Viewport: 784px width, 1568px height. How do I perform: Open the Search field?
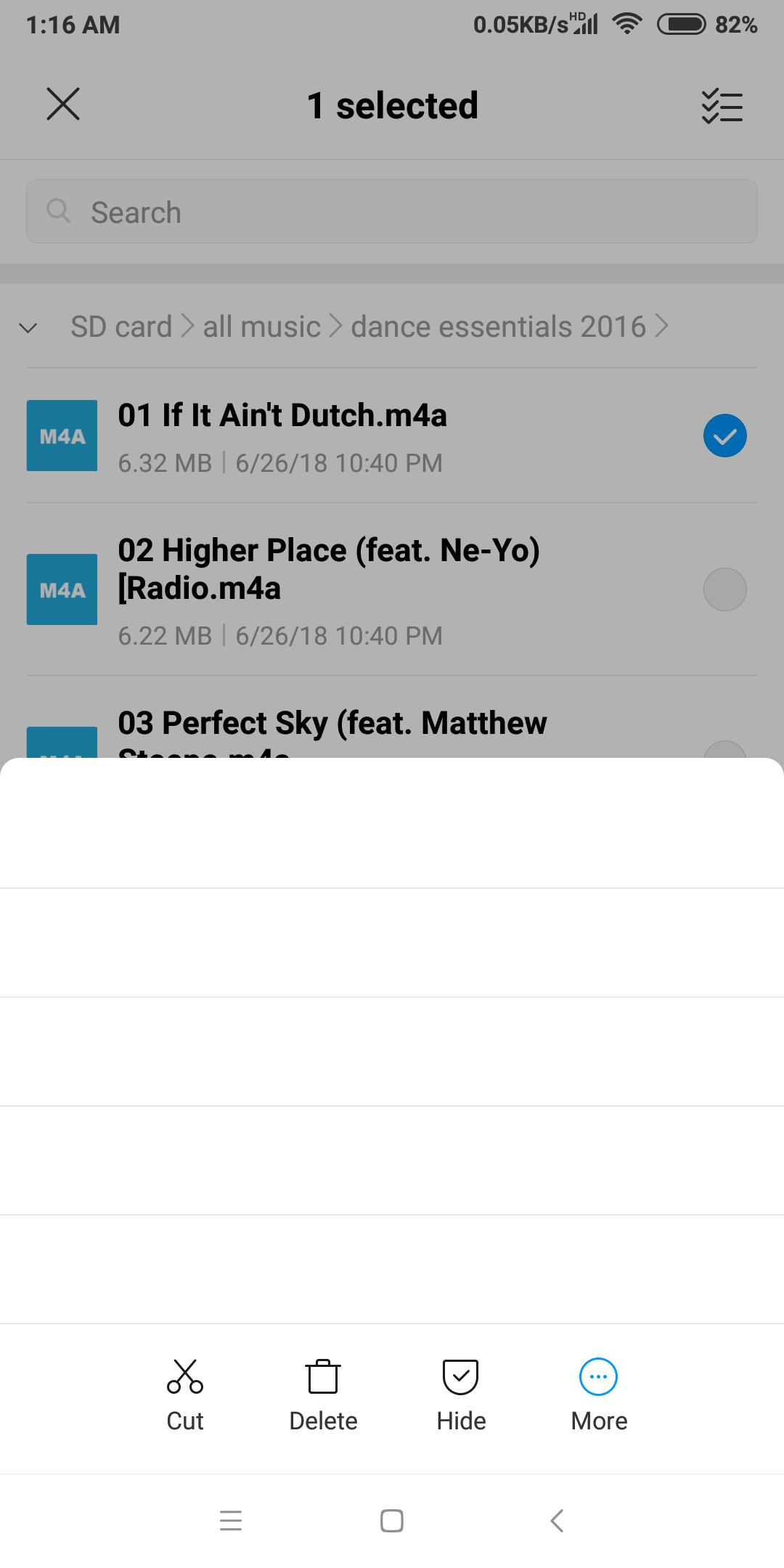coord(392,211)
